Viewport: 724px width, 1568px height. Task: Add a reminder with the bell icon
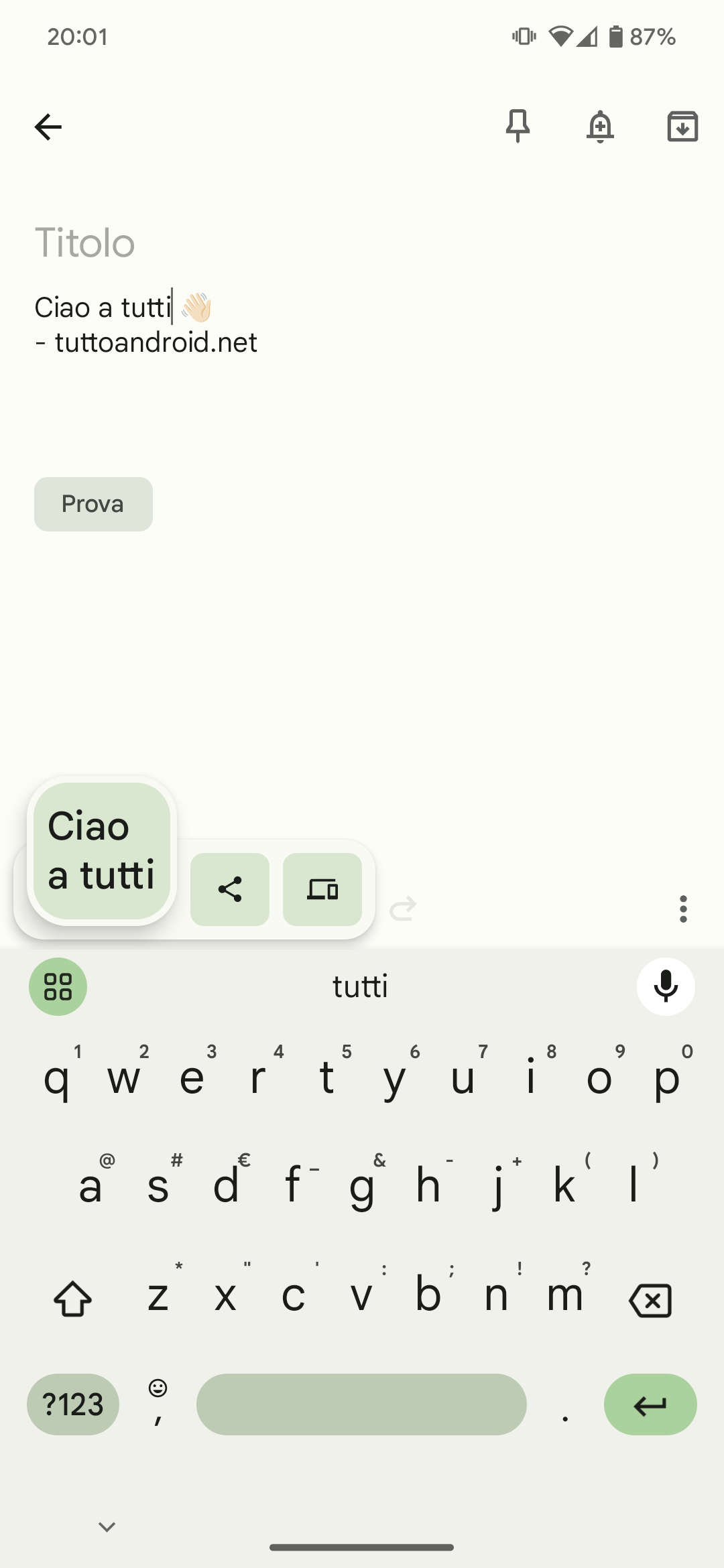600,126
